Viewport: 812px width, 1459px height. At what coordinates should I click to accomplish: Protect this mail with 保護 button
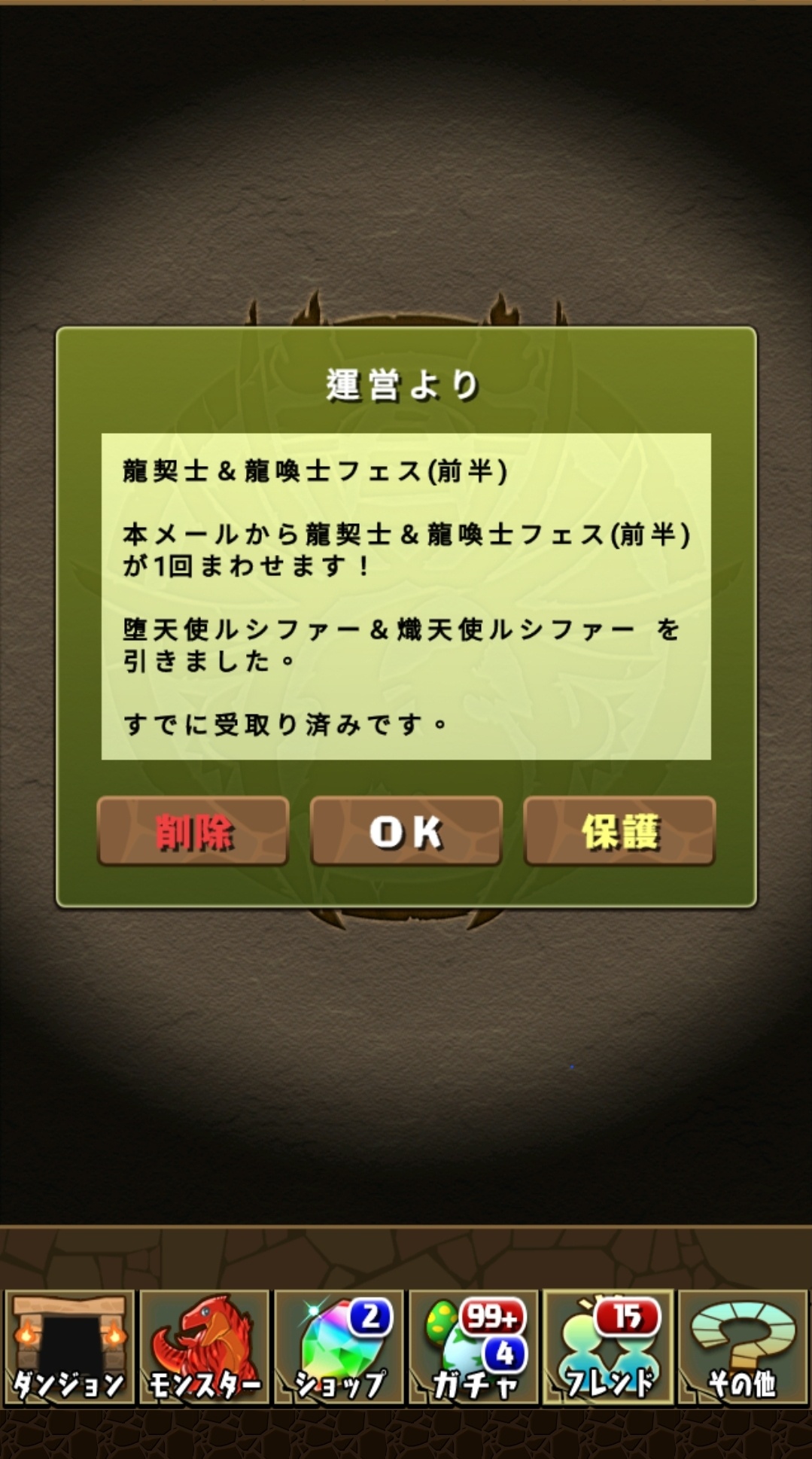(619, 831)
